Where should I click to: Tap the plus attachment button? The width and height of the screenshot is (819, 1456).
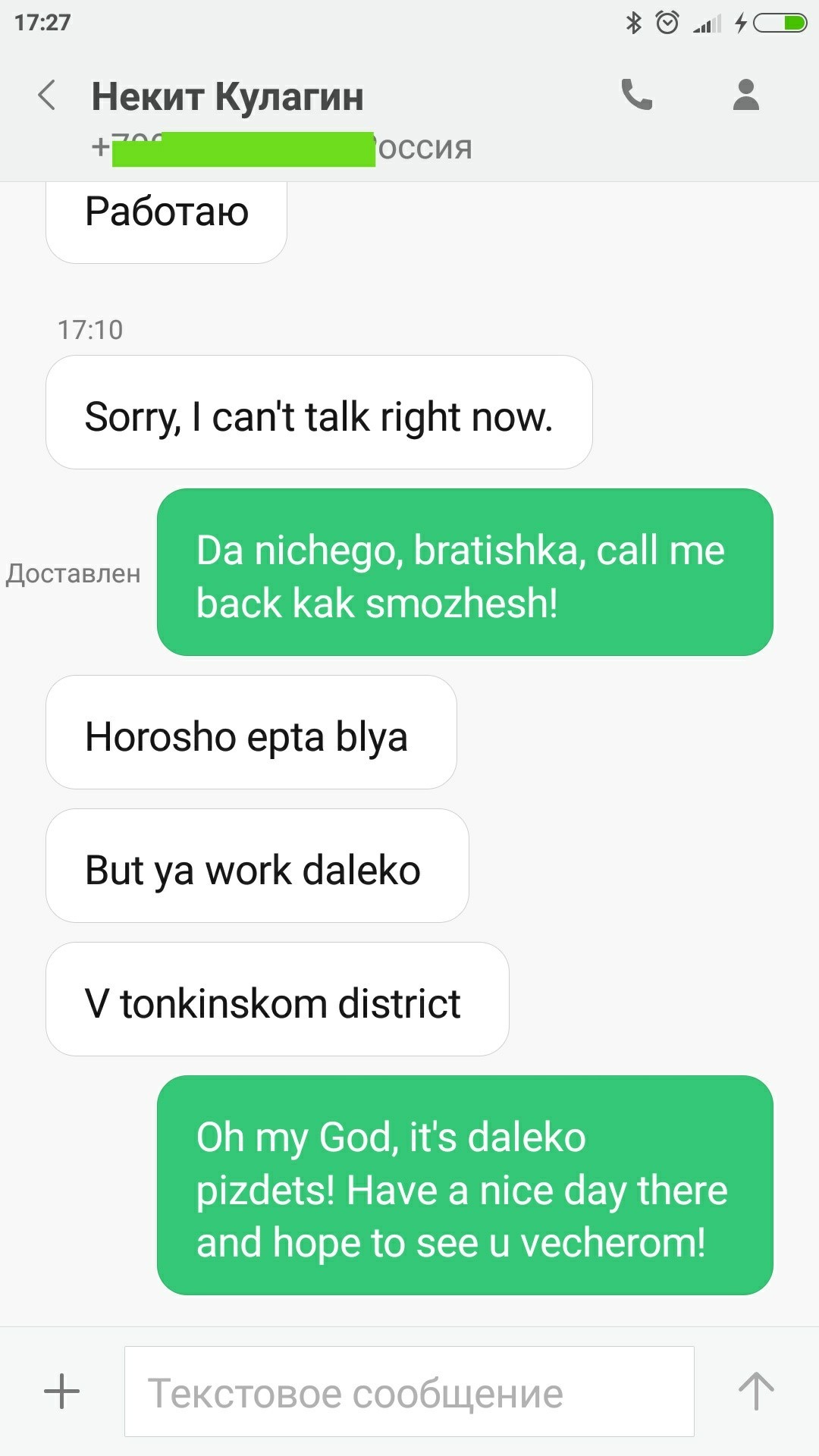coord(61,1392)
